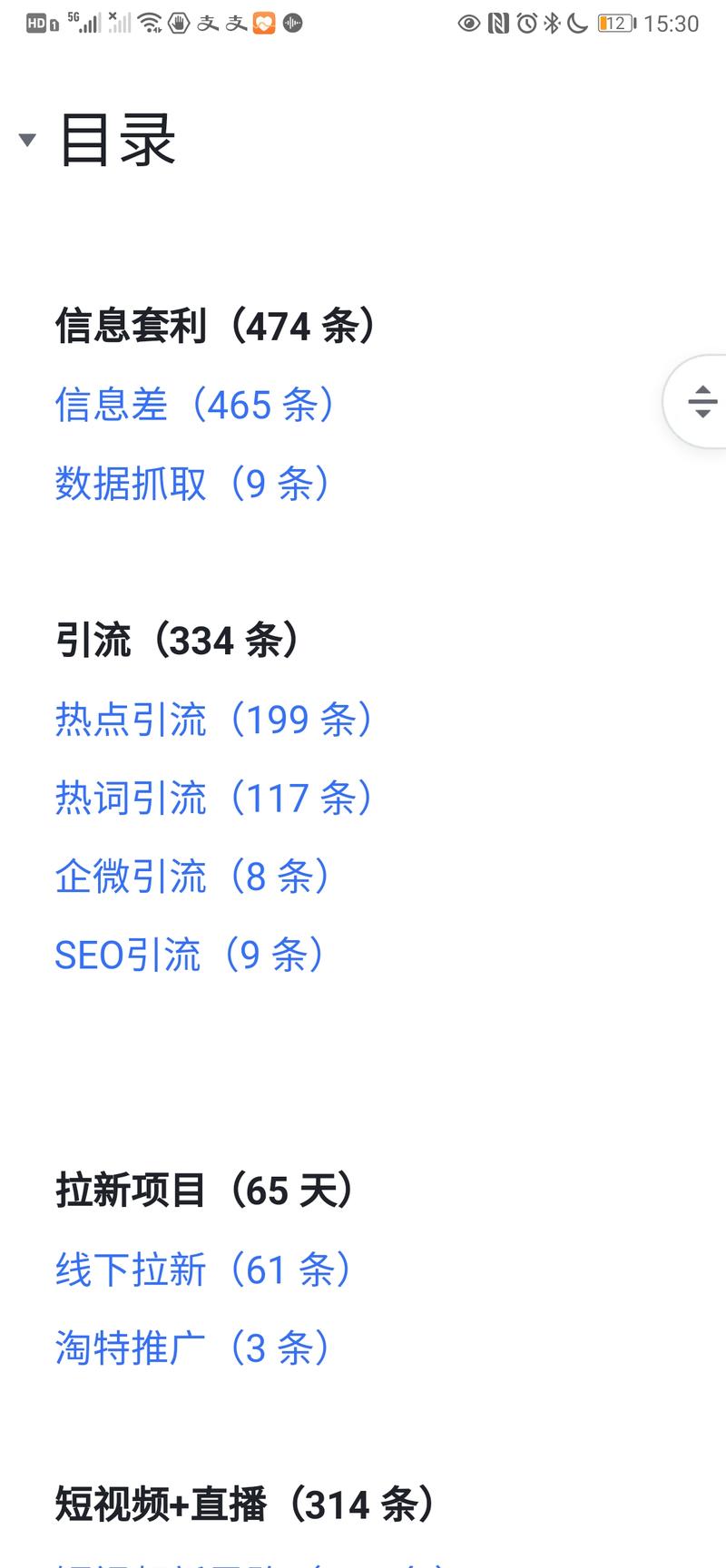
Task: Tap the voice sound-wave icon in the status bar
Action: click(x=292, y=23)
